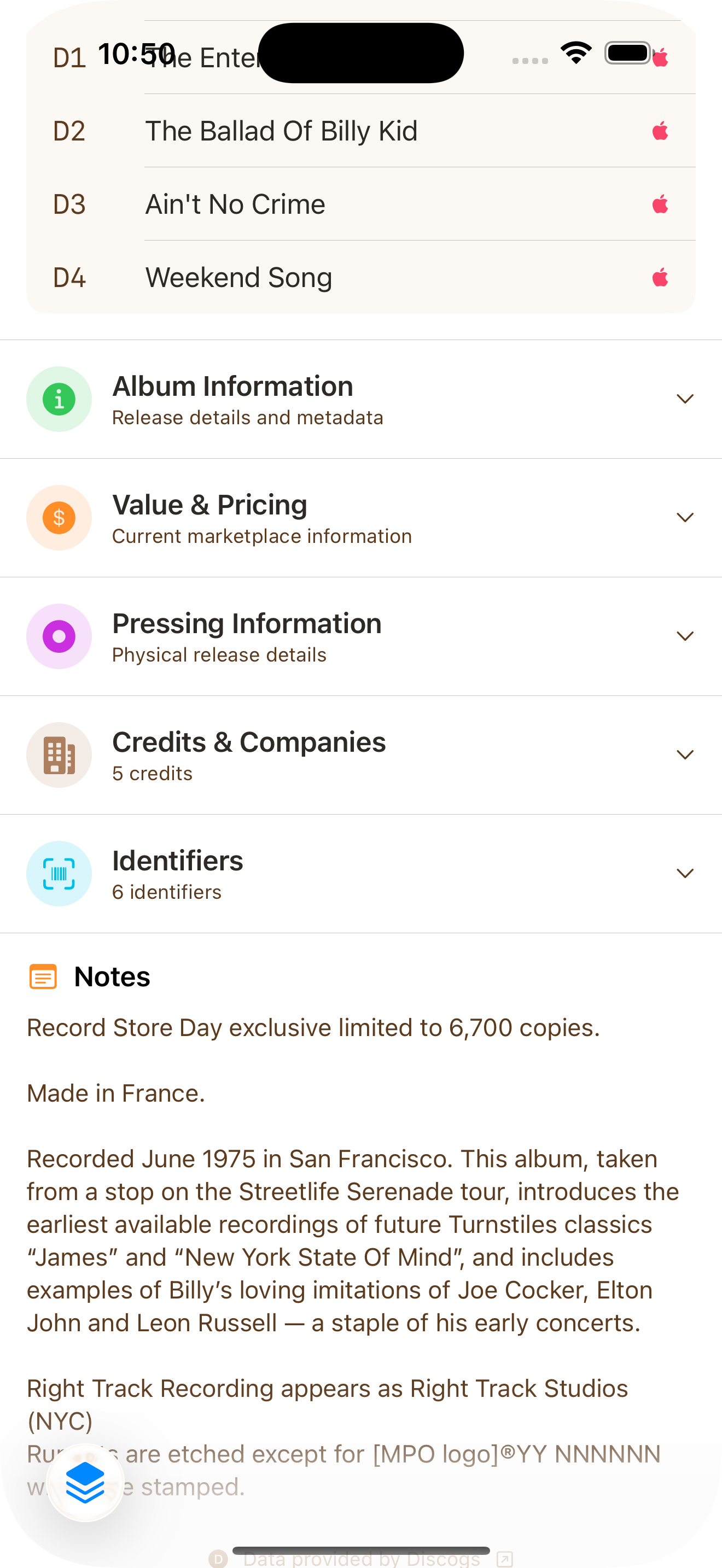Tap the dollar icon for Value & Pricing
722x1568 pixels.
pos(59,517)
